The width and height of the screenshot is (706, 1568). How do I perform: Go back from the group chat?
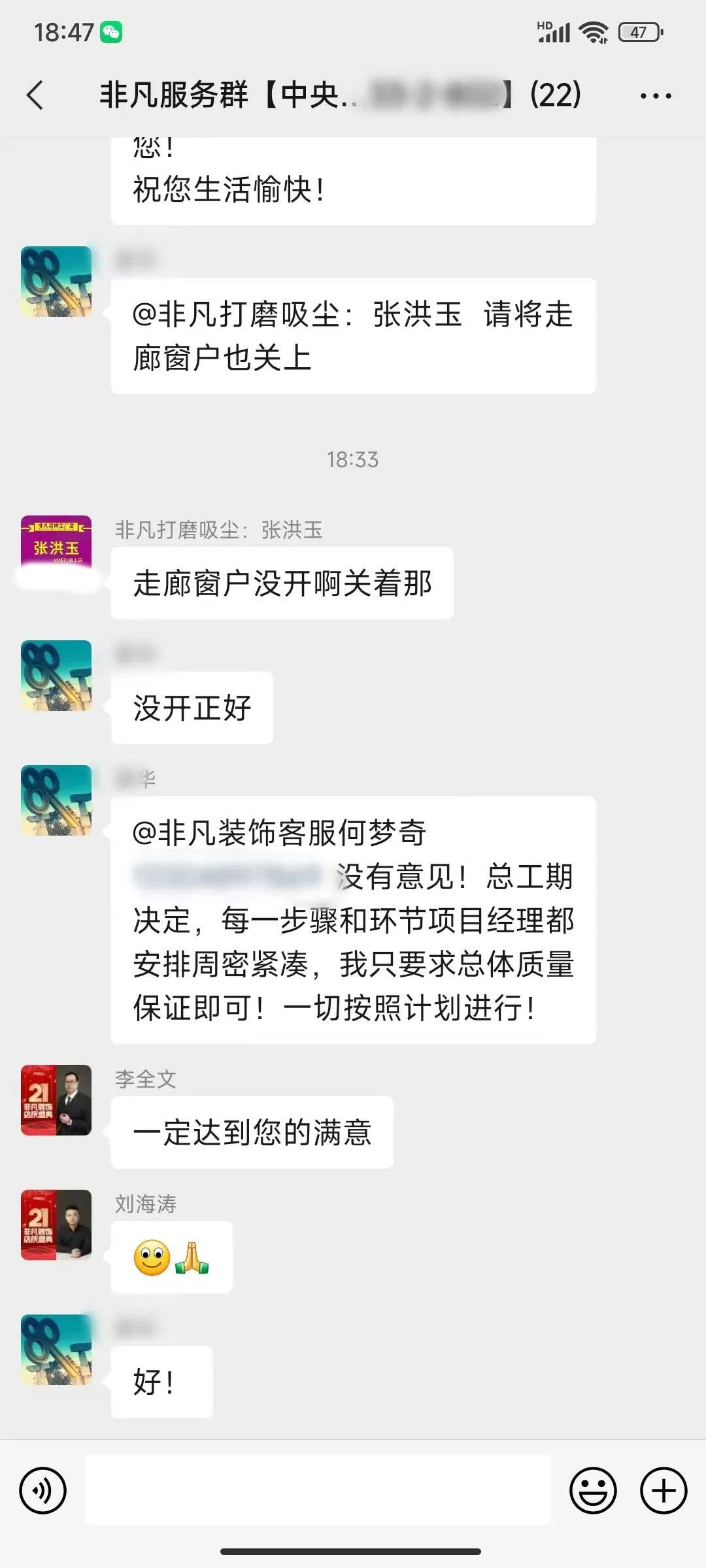[36, 95]
